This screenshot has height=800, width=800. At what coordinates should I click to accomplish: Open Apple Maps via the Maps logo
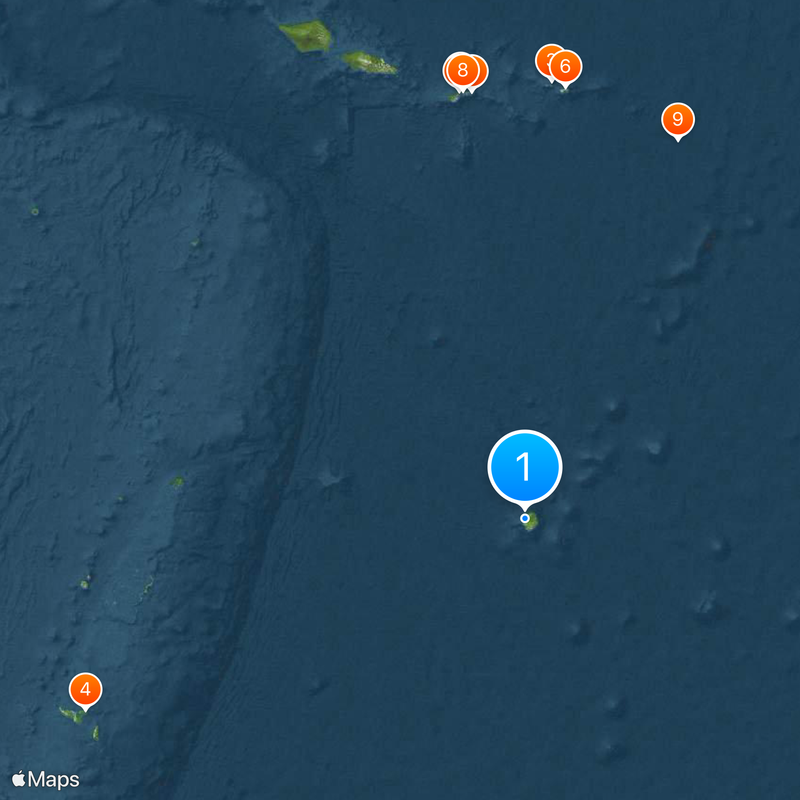[x=46, y=778]
